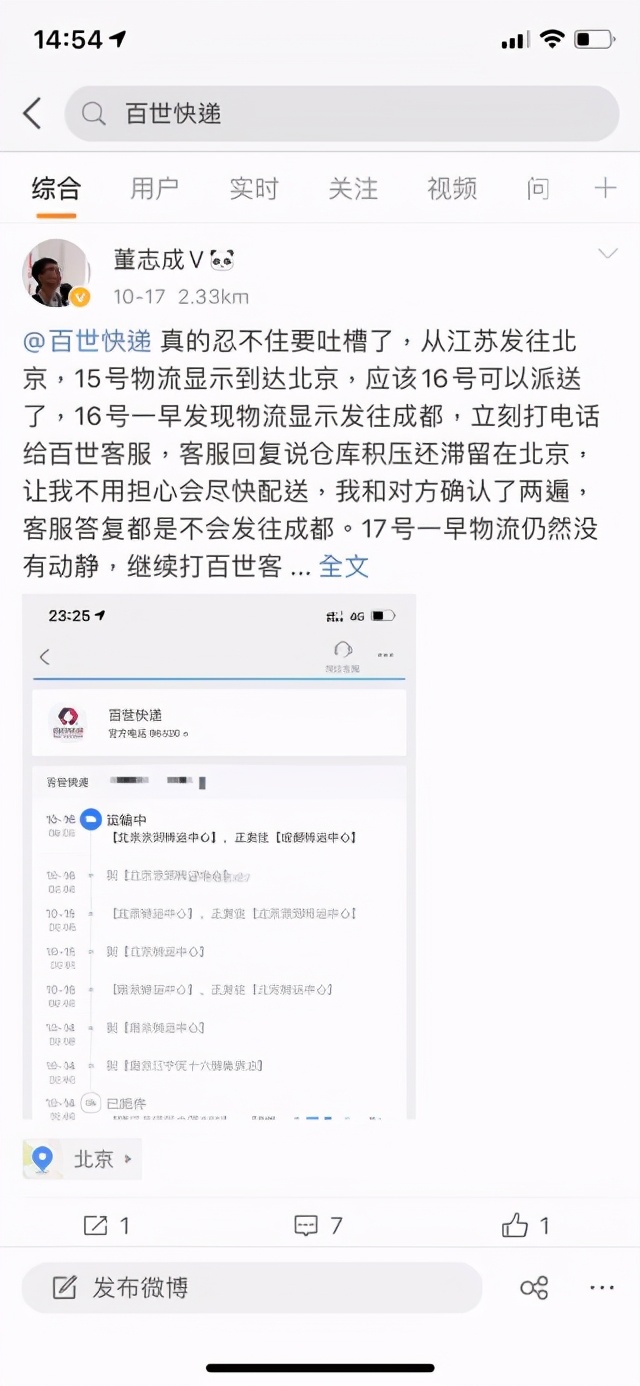Repost this Weibo post

106,1225
